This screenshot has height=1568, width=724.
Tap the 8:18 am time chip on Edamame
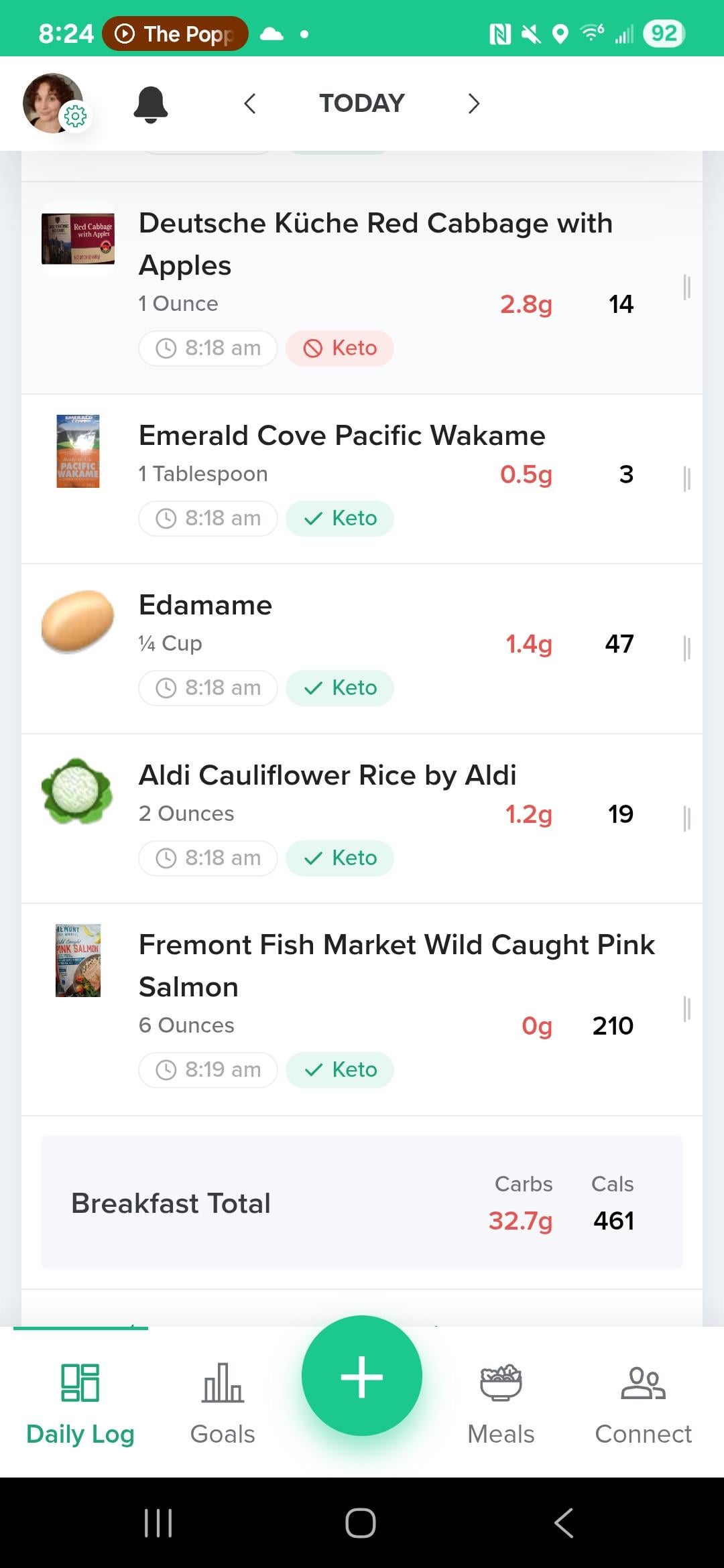pyautogui.click(x=208, y=688)
